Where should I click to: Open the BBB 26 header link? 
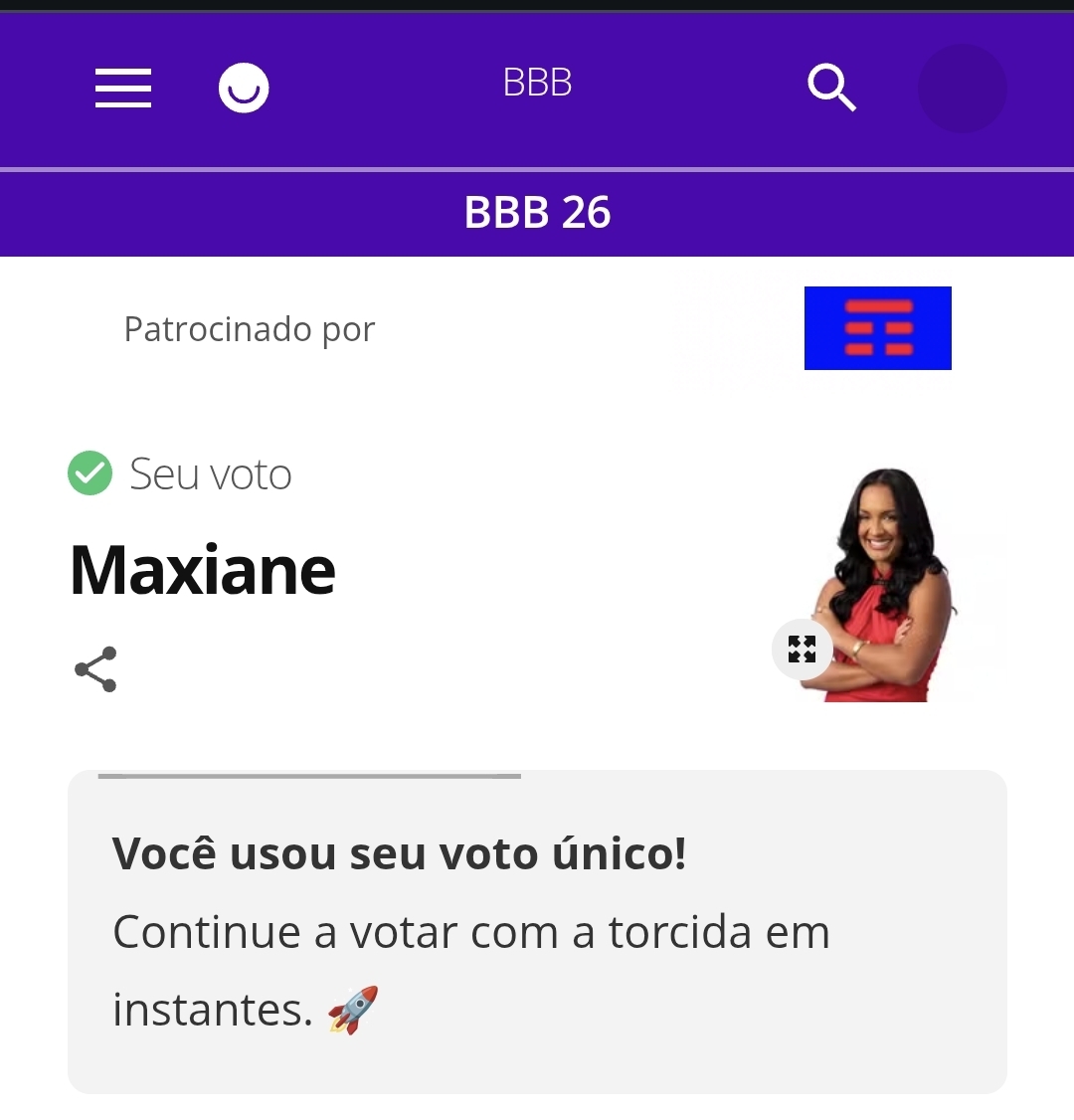(537, 213)
